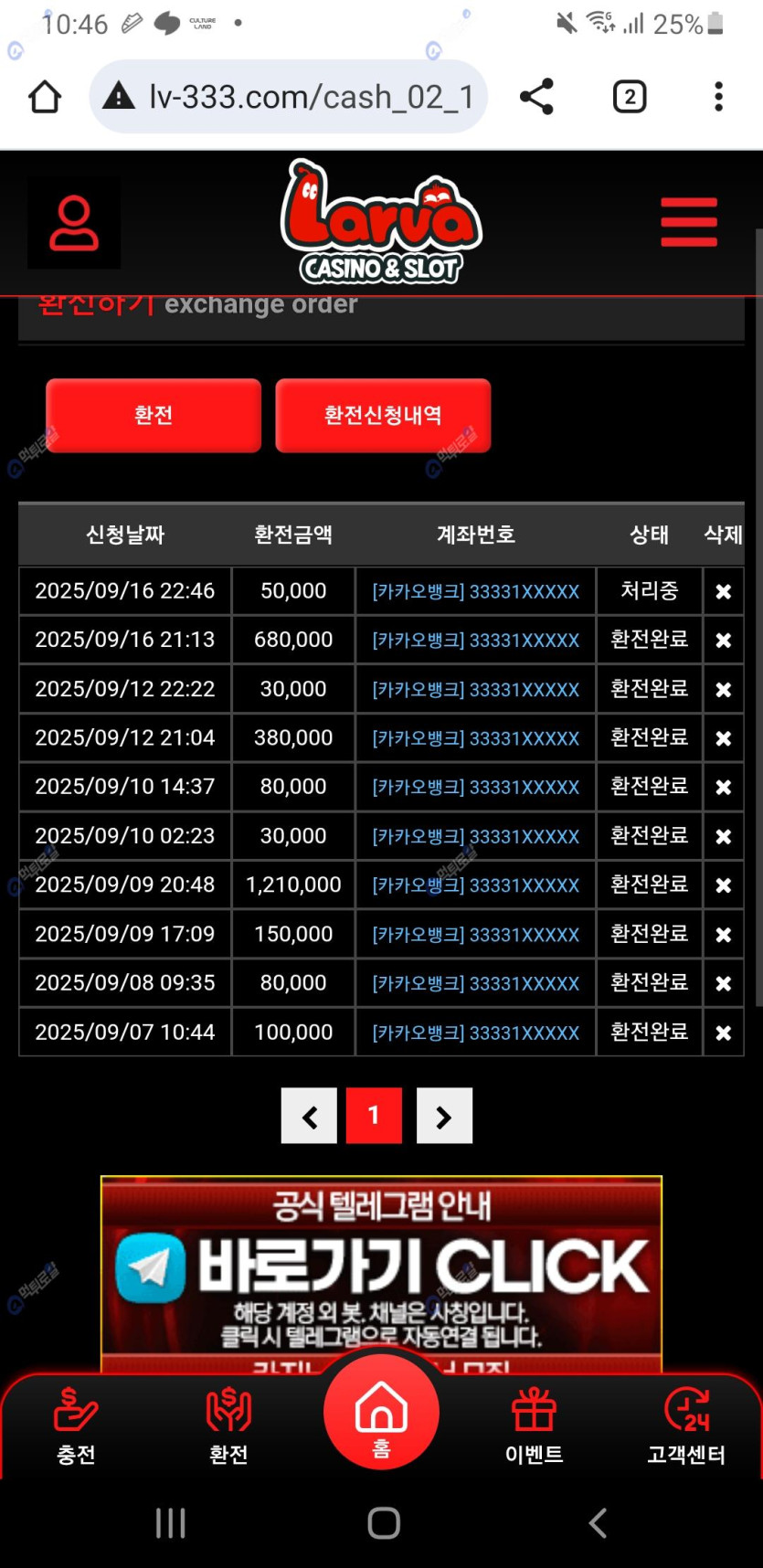Open the red hamburger menu
This screenshot has width=763, height=1568.
689,222
